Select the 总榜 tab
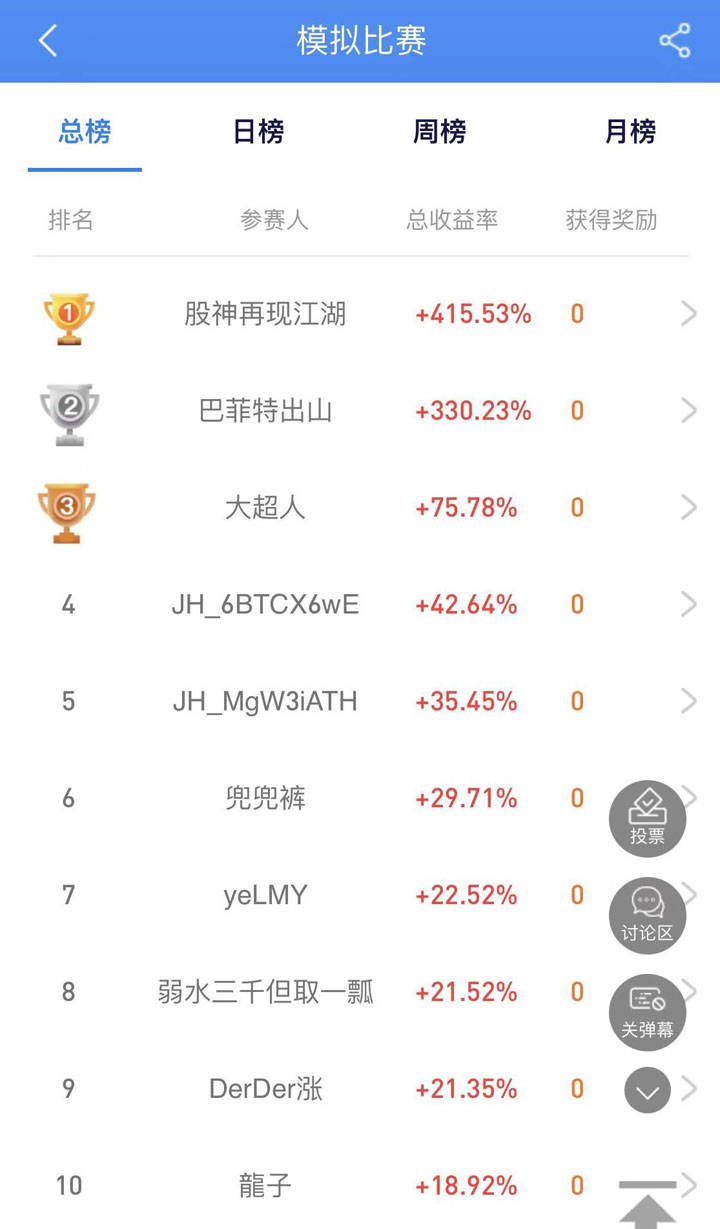This screenshot has height=1229, width=720. coord(85,132)
